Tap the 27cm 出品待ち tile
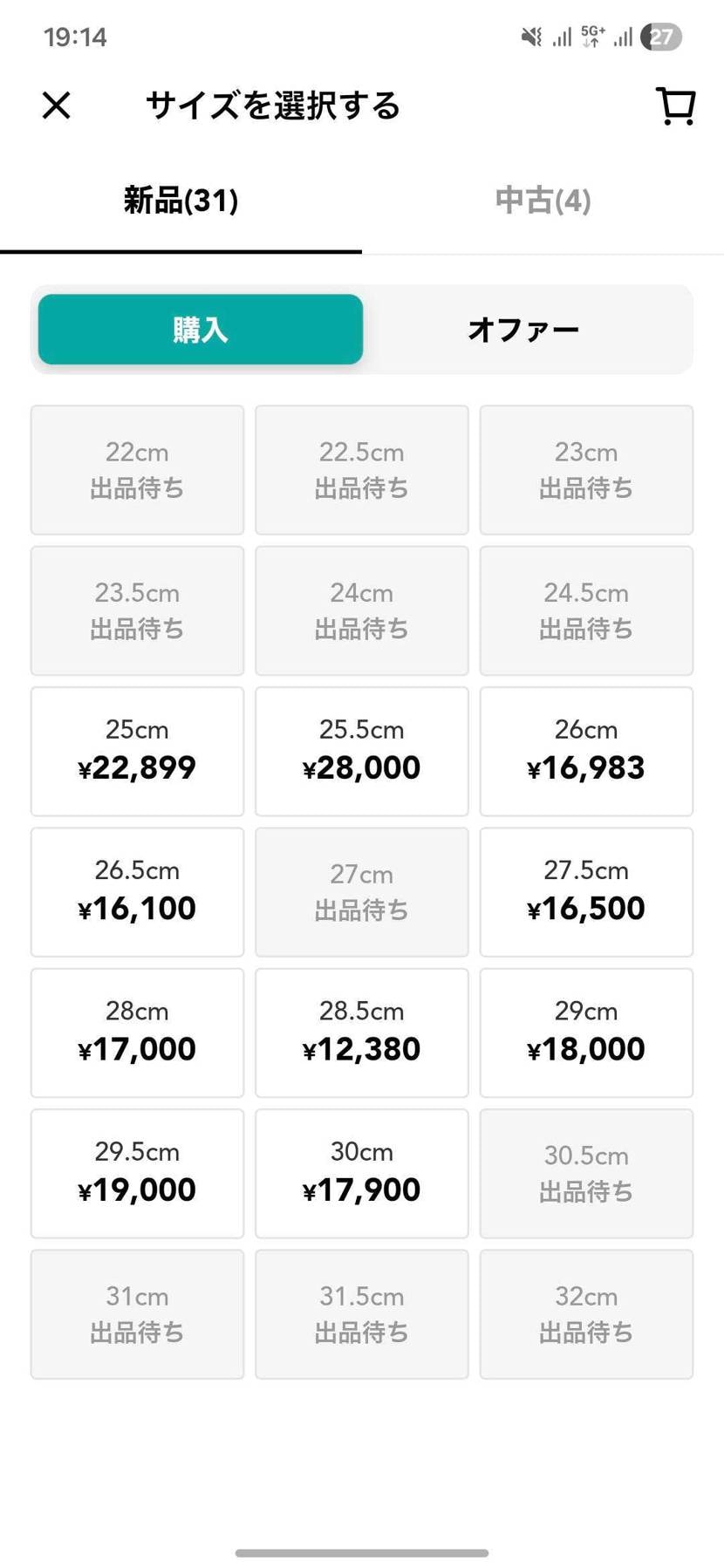Image resolution: width=724 pixels, height=1568 pixels. tap(361, 891)
